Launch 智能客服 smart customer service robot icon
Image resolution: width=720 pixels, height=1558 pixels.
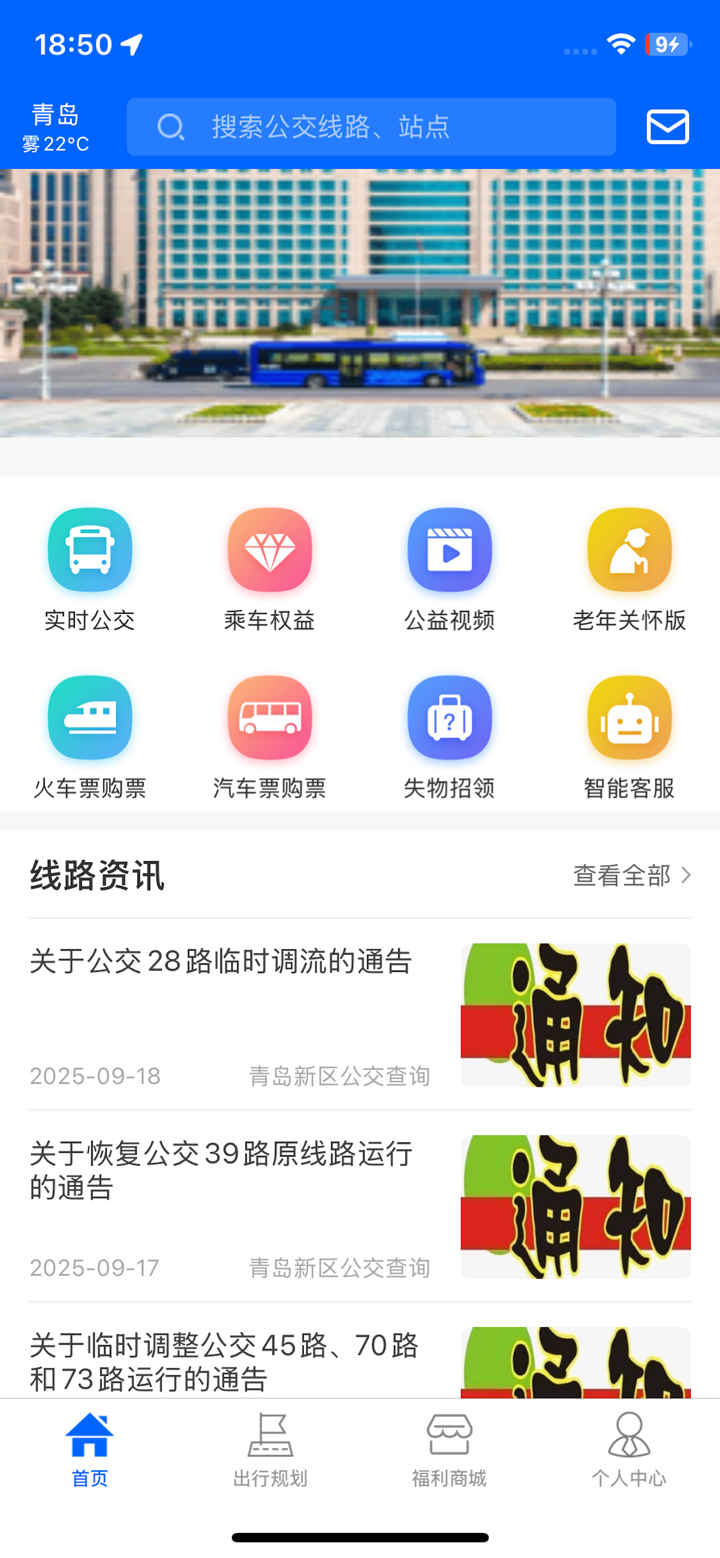tap(629, 717)
